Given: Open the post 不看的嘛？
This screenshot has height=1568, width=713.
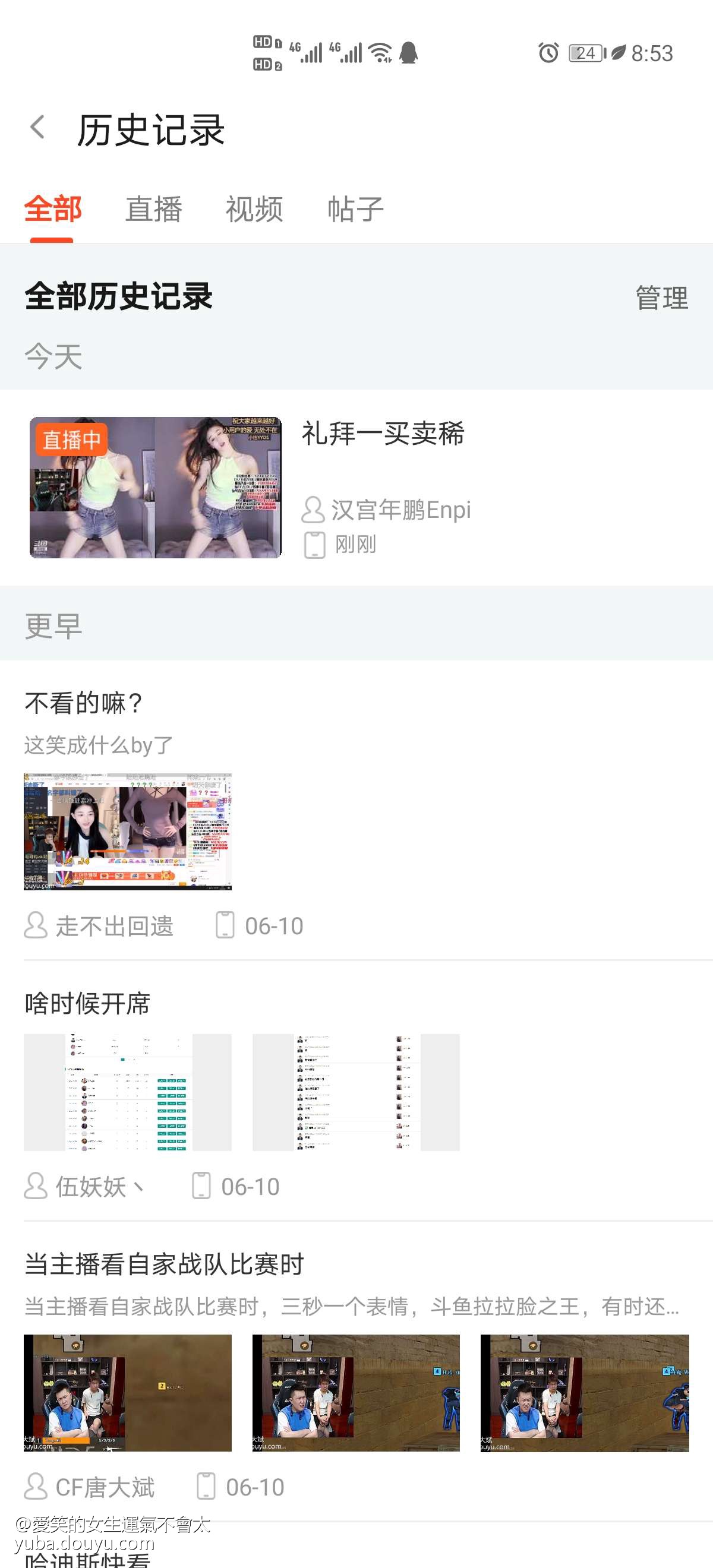Looking at the screenshot, I should pyautogui.click(x=84, y=703).
